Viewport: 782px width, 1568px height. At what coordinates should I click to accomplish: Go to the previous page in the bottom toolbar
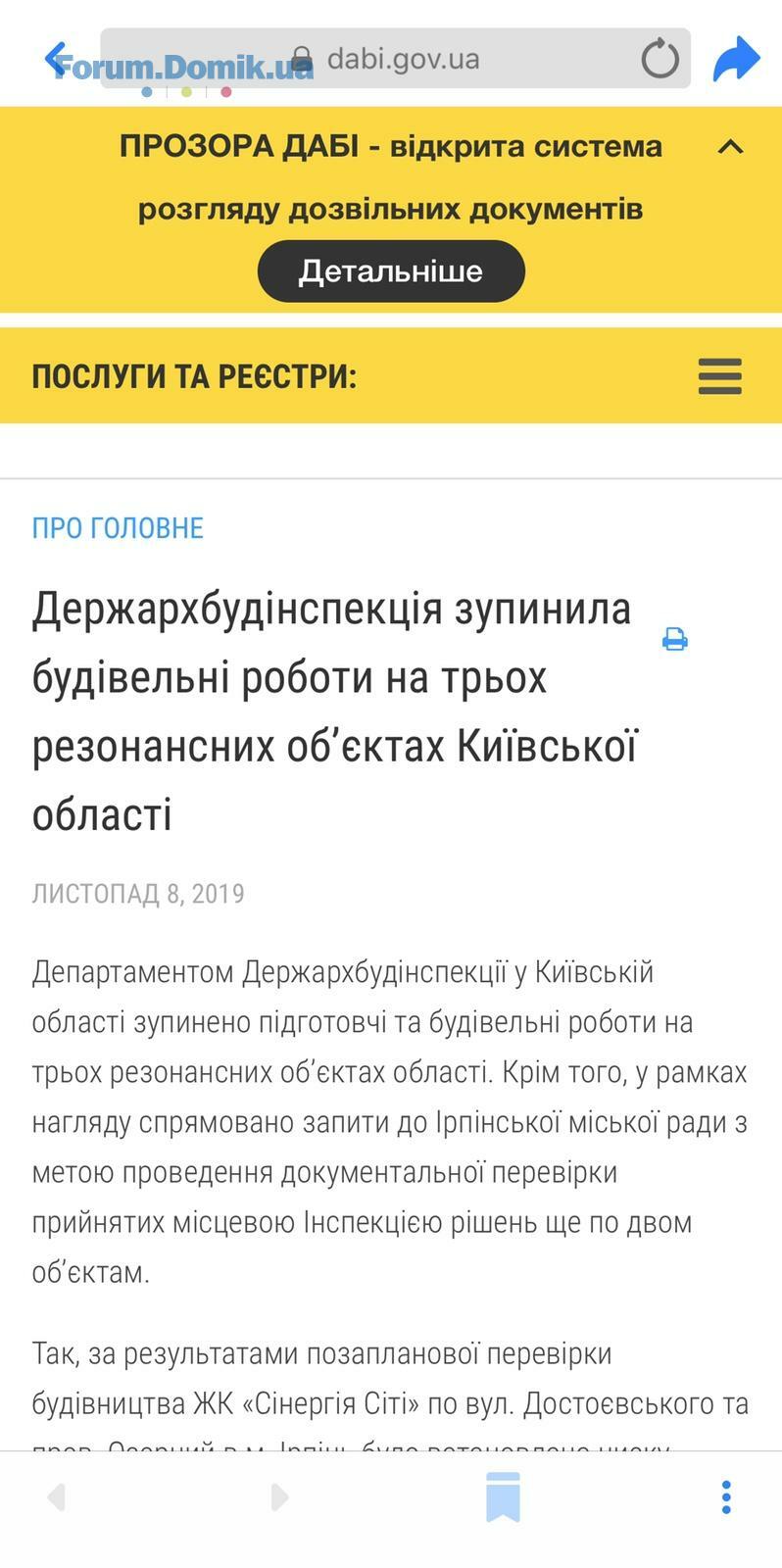coord(57,1496)
